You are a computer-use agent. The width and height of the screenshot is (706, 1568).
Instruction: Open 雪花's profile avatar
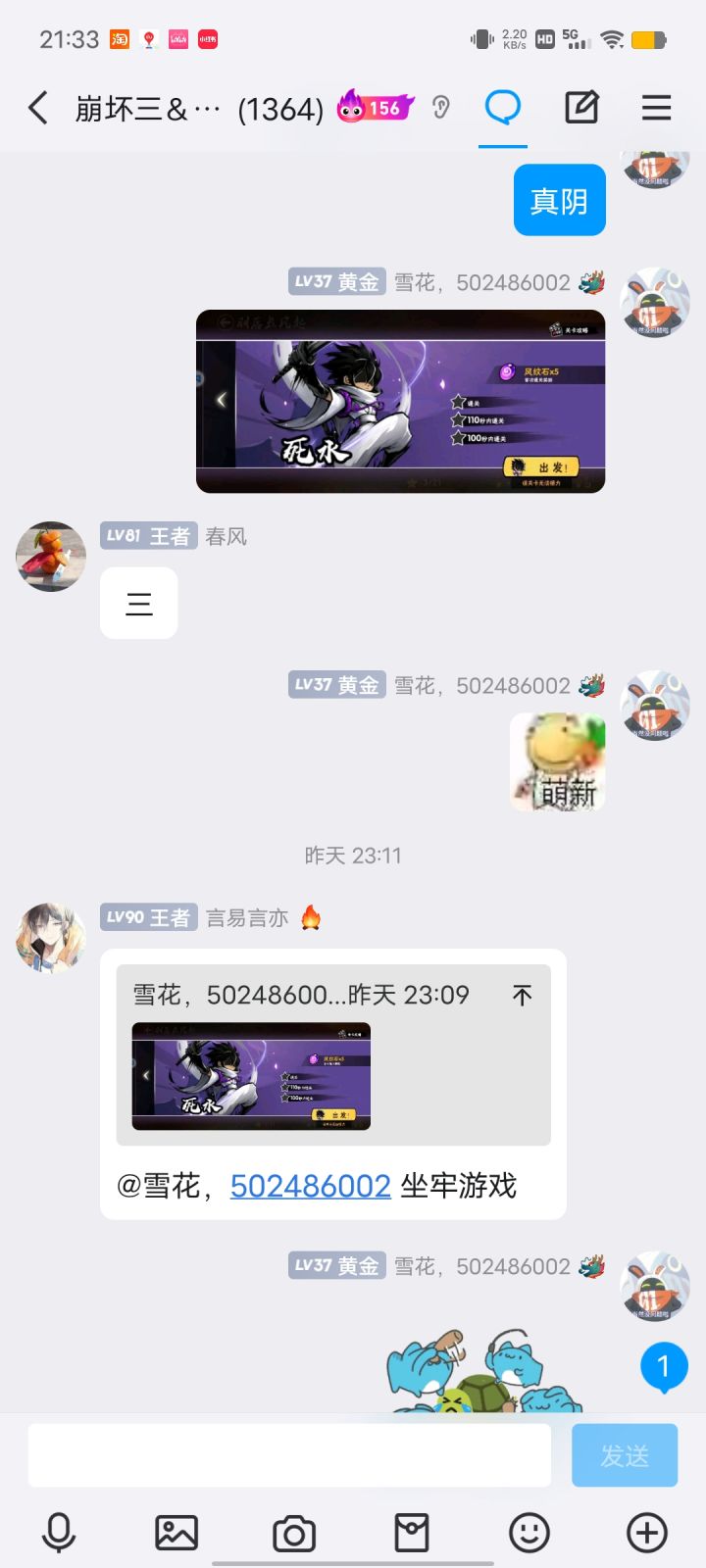[655, 304]
